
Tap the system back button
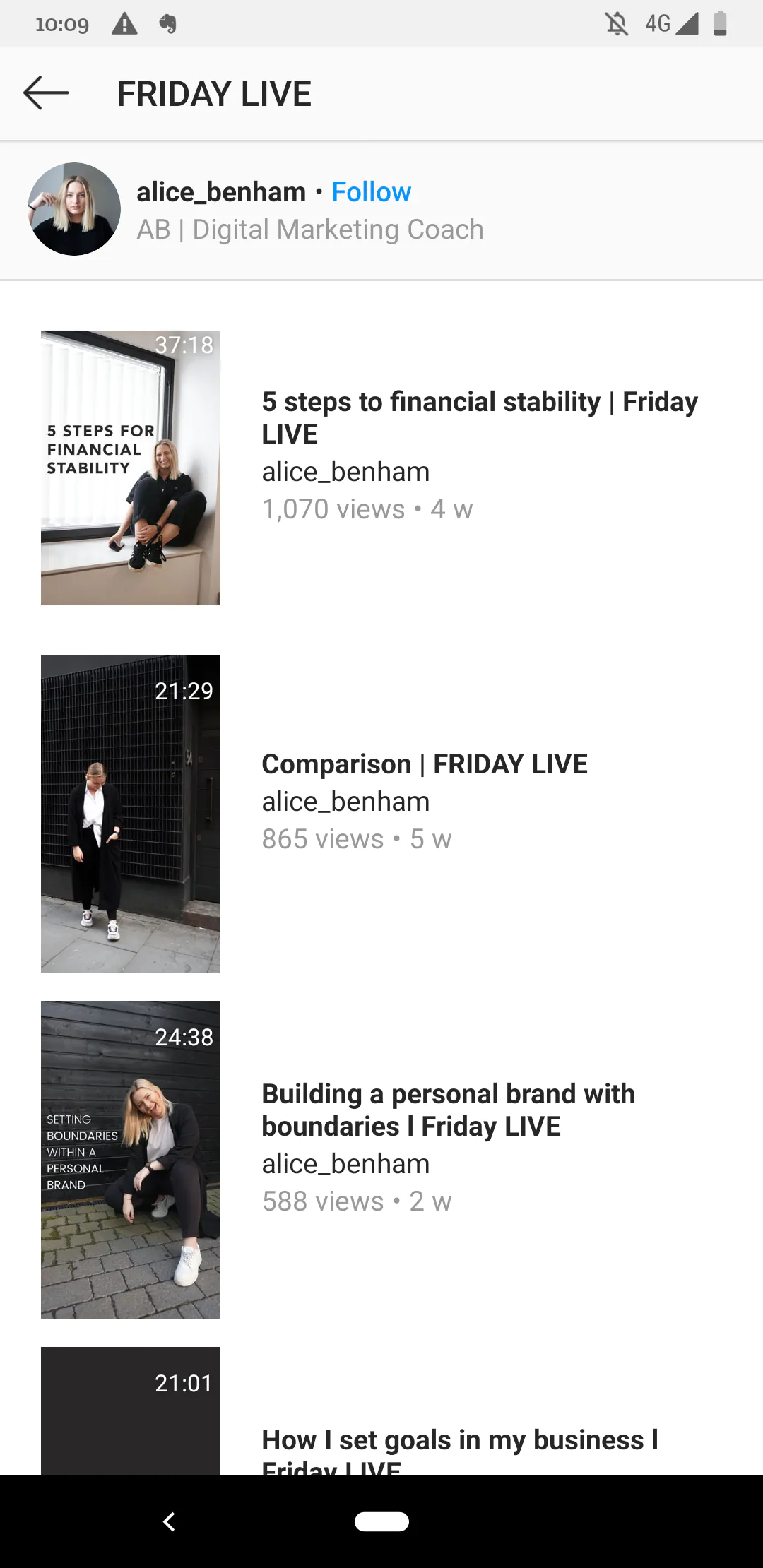(169, 1521)
